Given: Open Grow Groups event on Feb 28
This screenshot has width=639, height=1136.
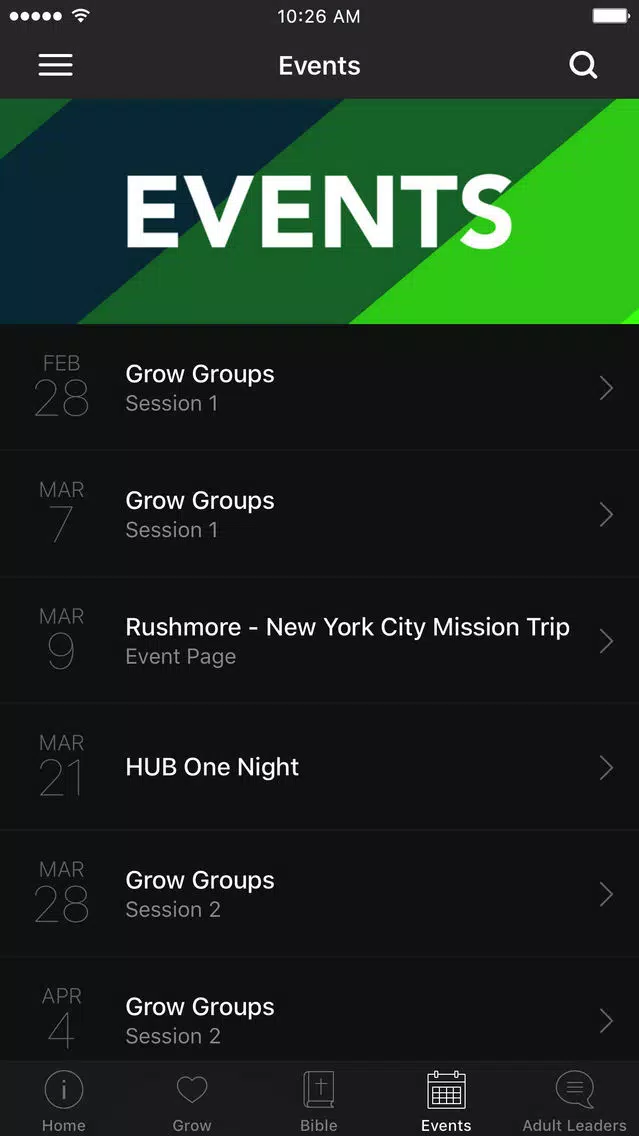Looking at the screenshot, I should pos(320,388).
